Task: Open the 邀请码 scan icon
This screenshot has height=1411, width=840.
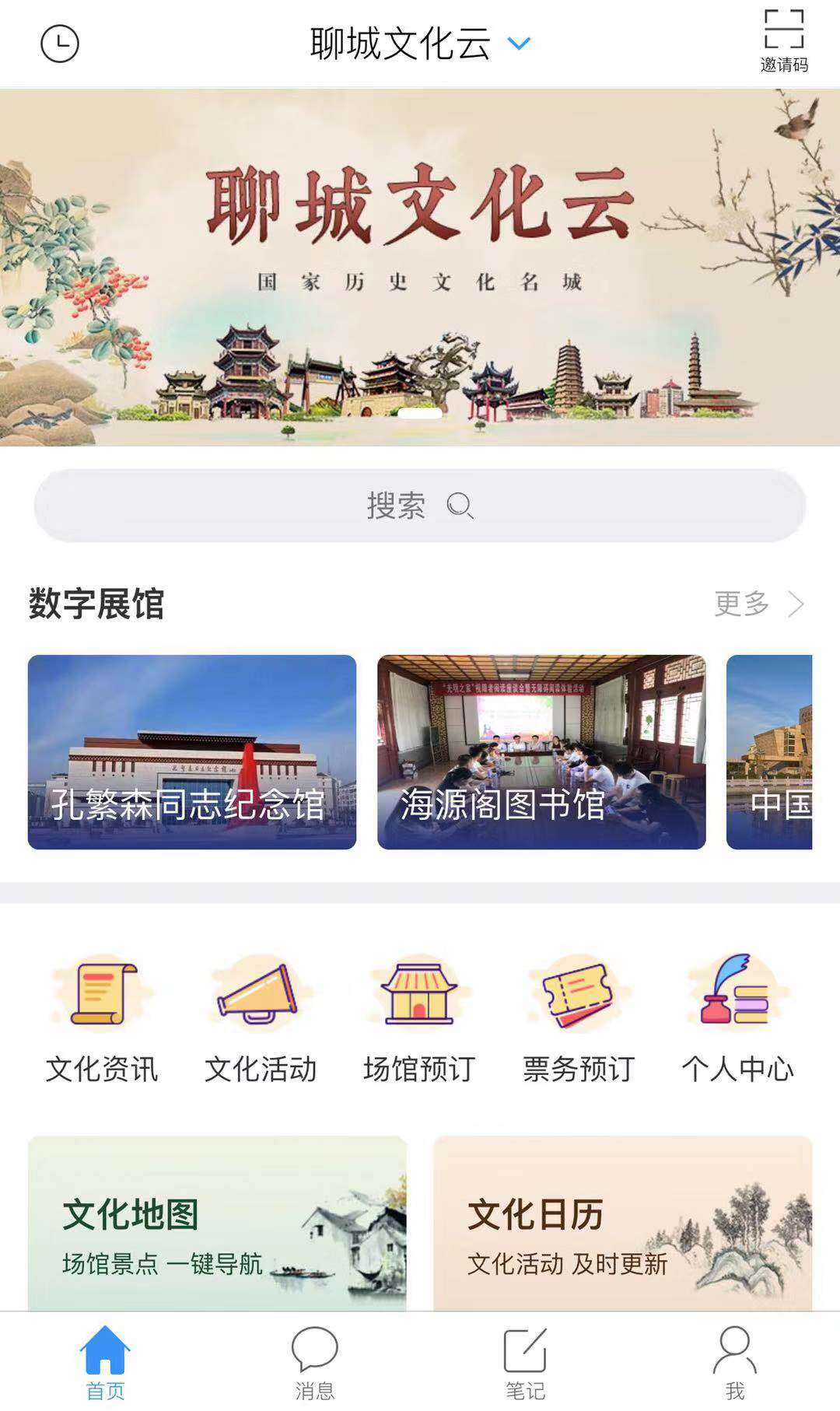Action: point(783,42)
